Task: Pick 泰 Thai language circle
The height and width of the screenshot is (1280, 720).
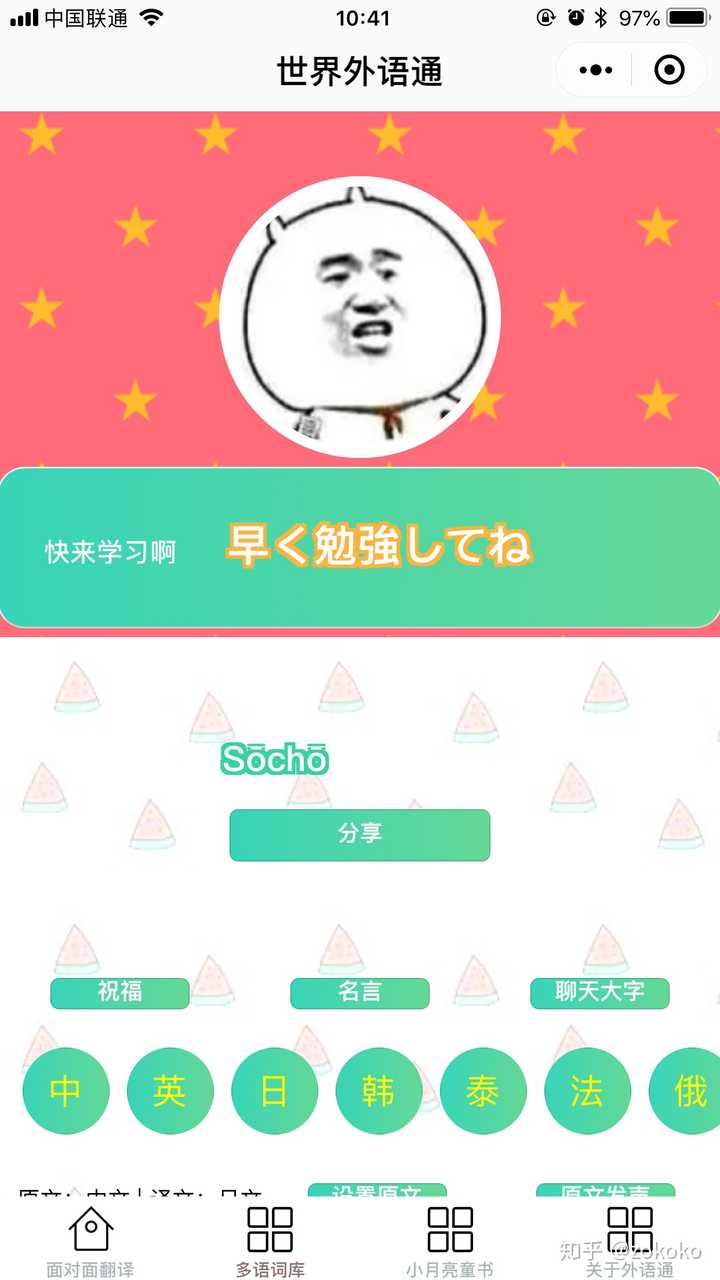Action: click(x=482, y=1090)
